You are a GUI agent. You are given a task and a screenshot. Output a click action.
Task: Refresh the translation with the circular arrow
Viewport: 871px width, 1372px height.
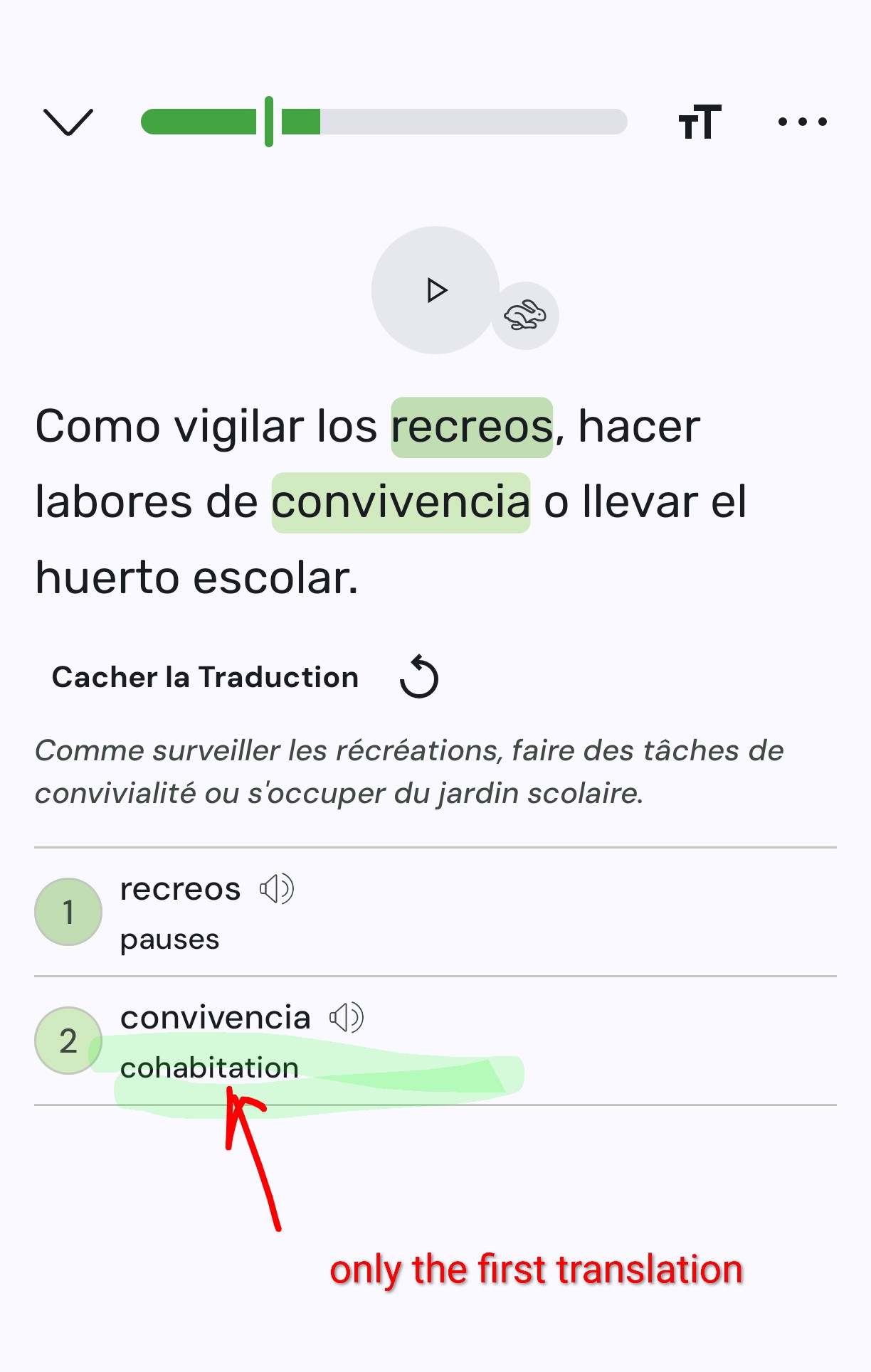(419, 677)
